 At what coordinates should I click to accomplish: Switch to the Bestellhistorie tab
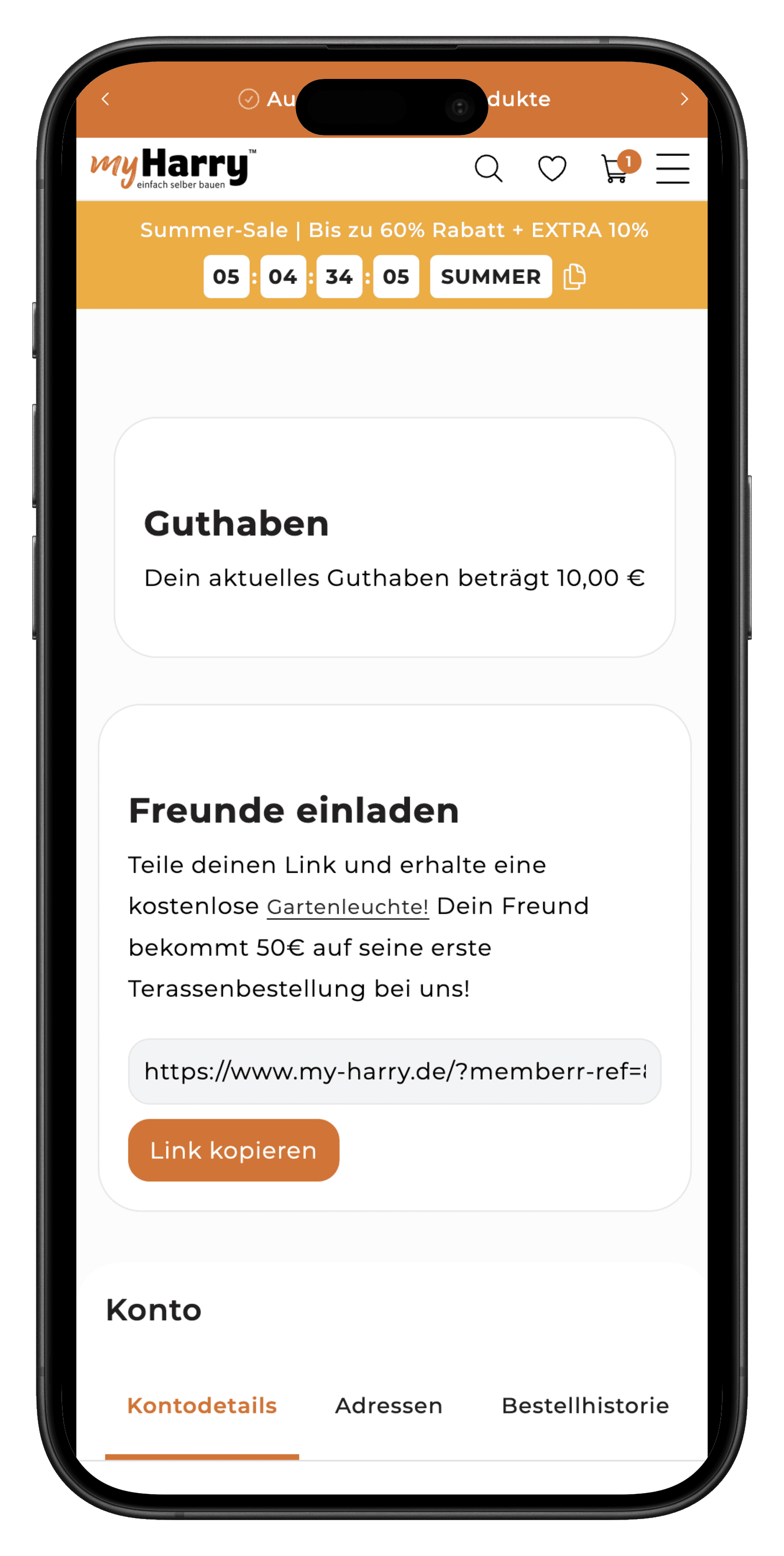point(585,1406)
